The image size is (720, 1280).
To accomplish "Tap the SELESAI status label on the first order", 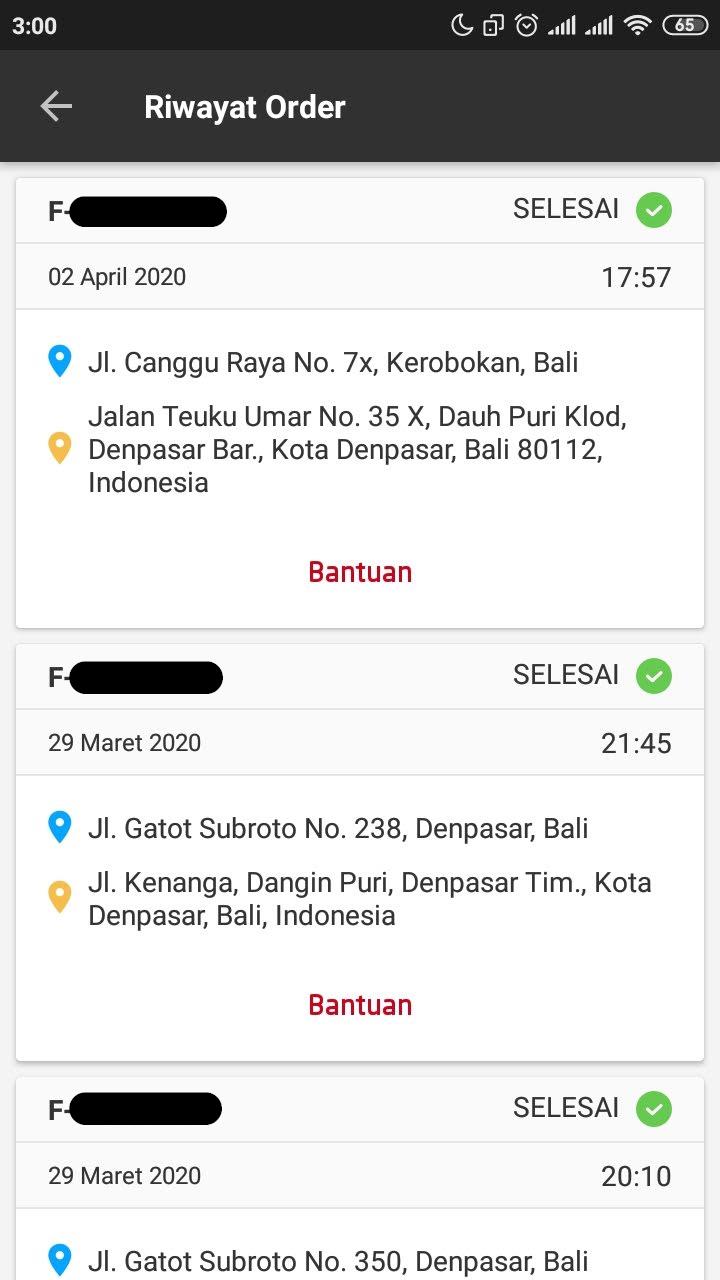I will tap(565, 210).
